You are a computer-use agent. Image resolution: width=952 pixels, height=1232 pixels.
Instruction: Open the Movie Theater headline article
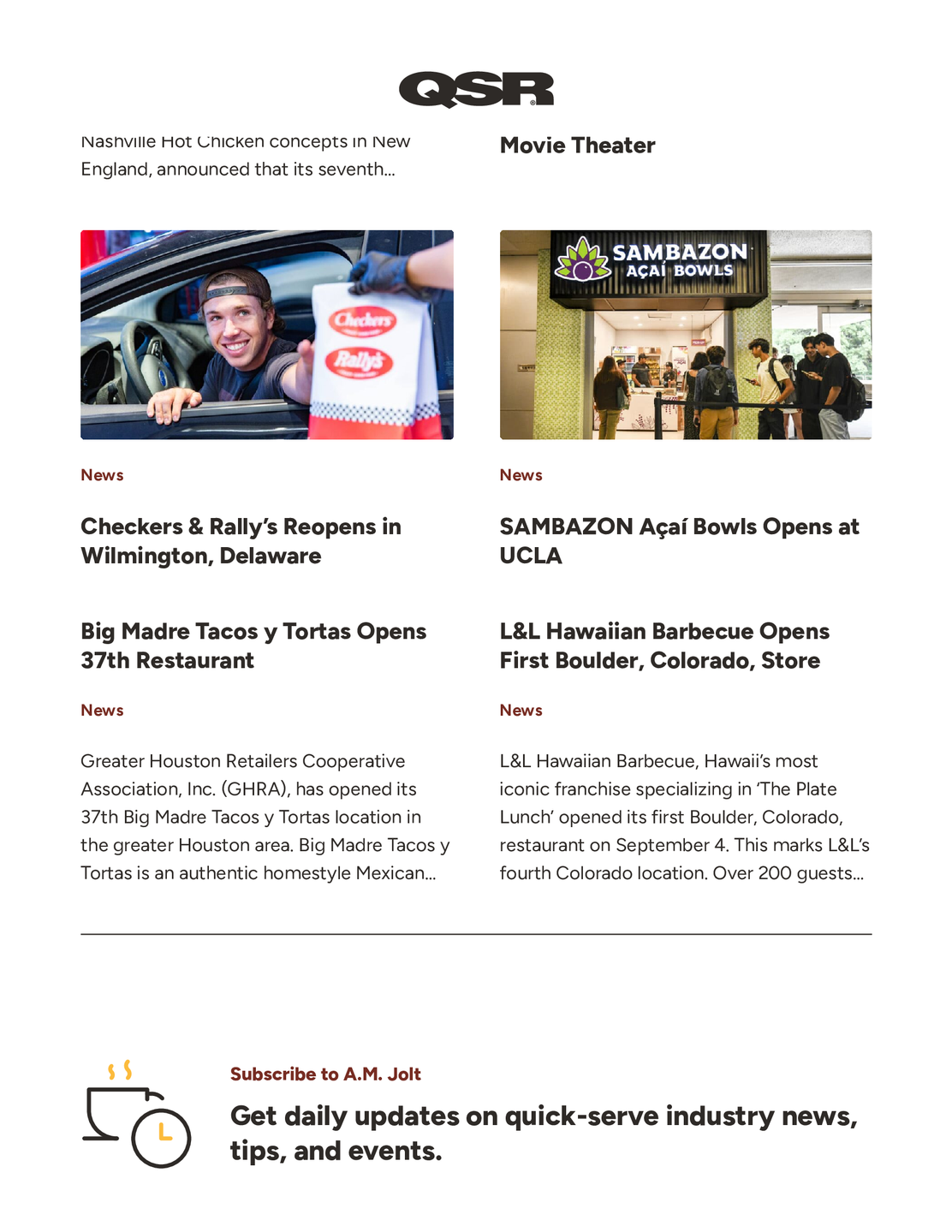point(577,146)
